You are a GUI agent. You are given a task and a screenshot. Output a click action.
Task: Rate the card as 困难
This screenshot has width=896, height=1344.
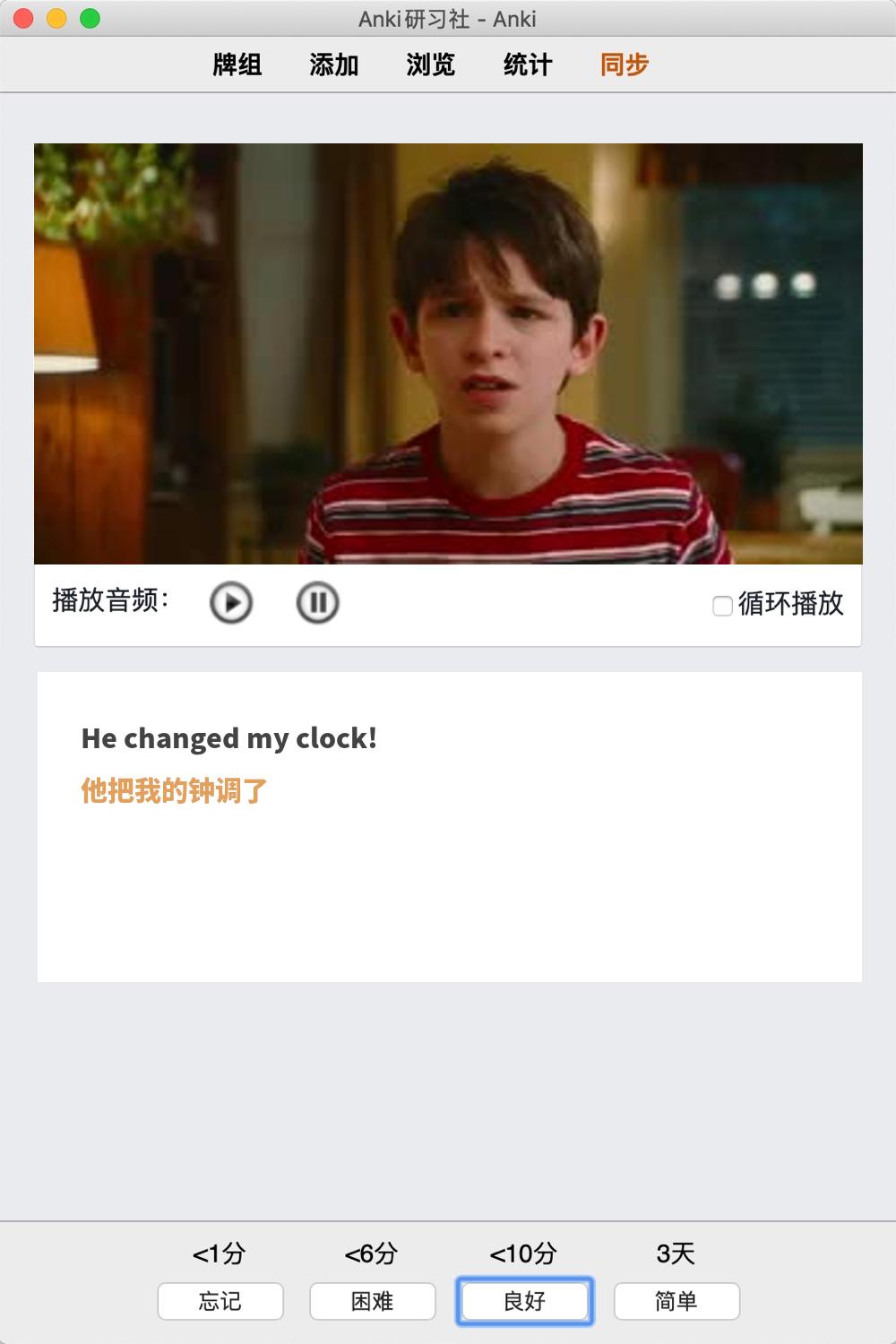373,1301
